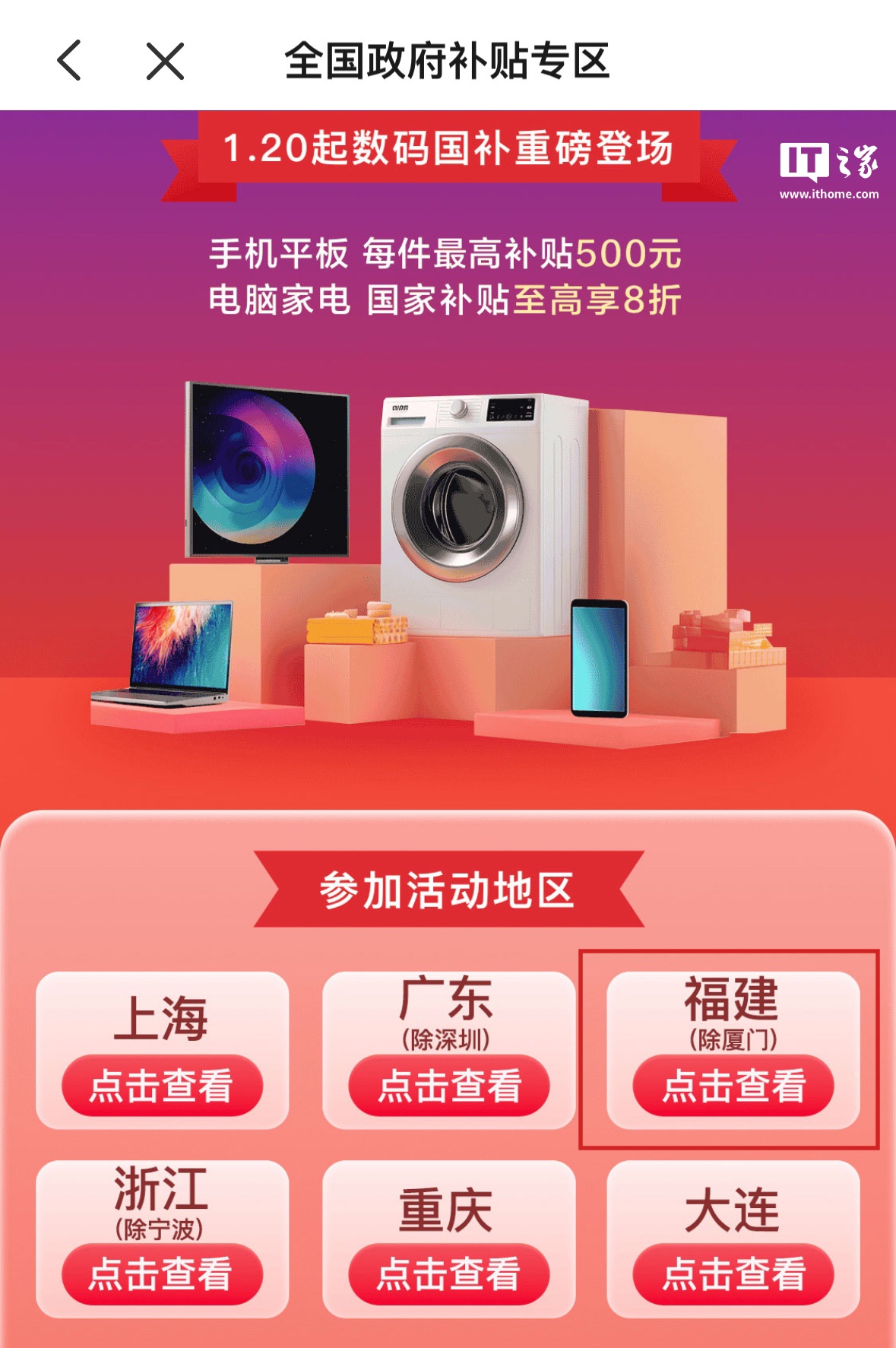Select 点击查看 for 重庆
This screenshot has height=1348, width=896.
pos(448,1273)
